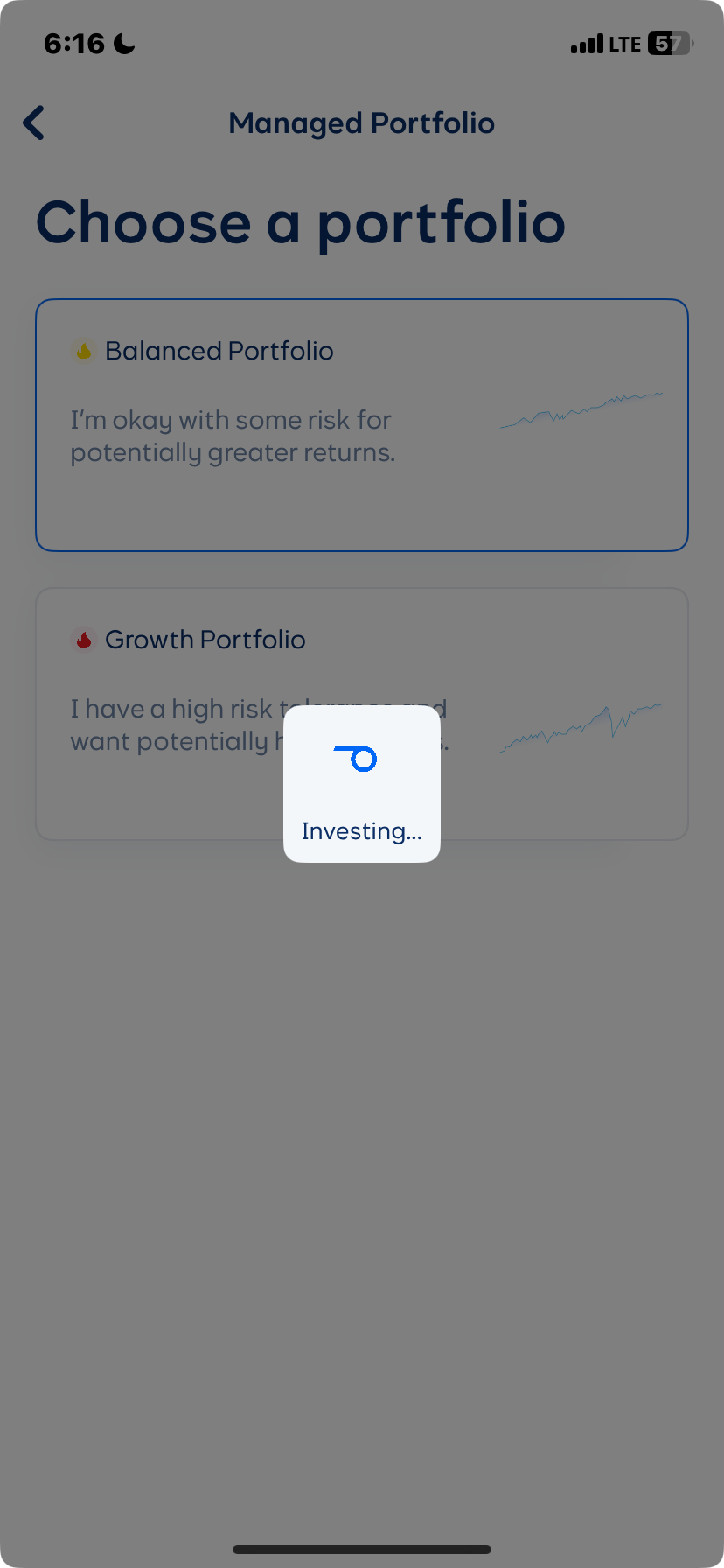Viewport: 724px width, 1568px height.
Task: Click the yellow flame icon on Balanced Portfolio
Action: point(83,350)
